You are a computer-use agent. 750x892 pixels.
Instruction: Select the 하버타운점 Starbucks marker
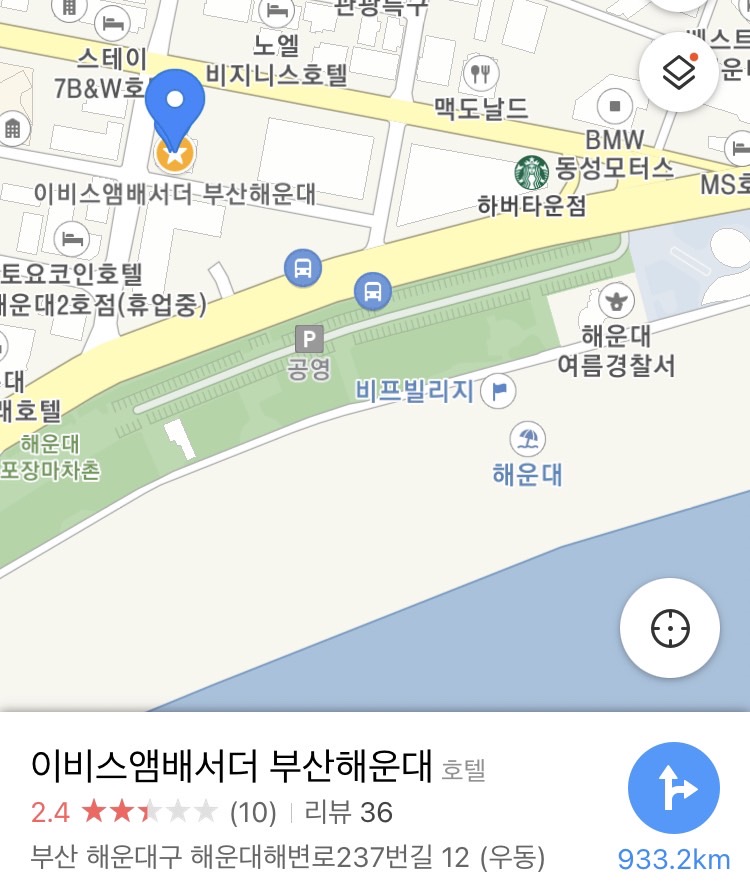coord(531,172)
